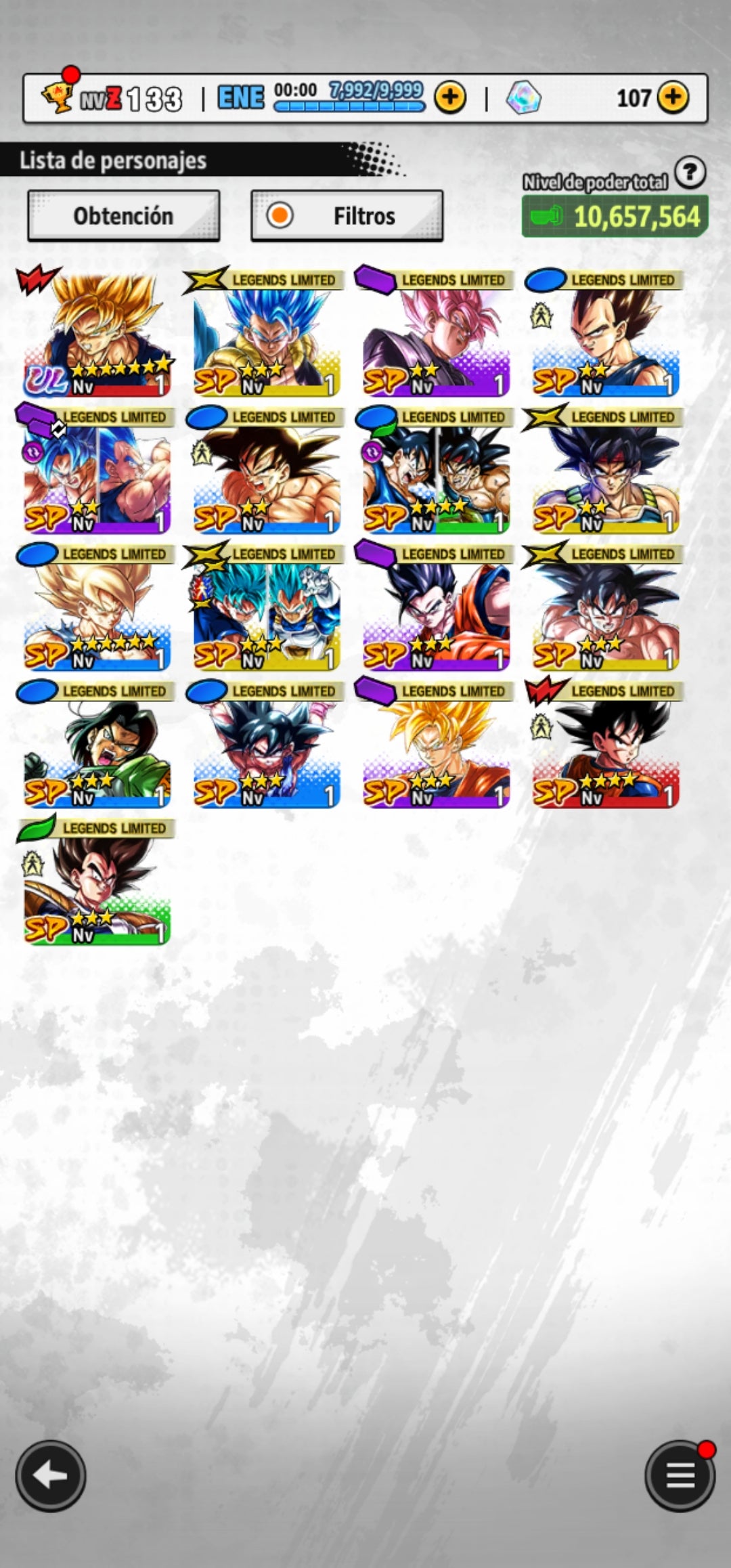Open help for Nivel de poder total

pos(690,173)
